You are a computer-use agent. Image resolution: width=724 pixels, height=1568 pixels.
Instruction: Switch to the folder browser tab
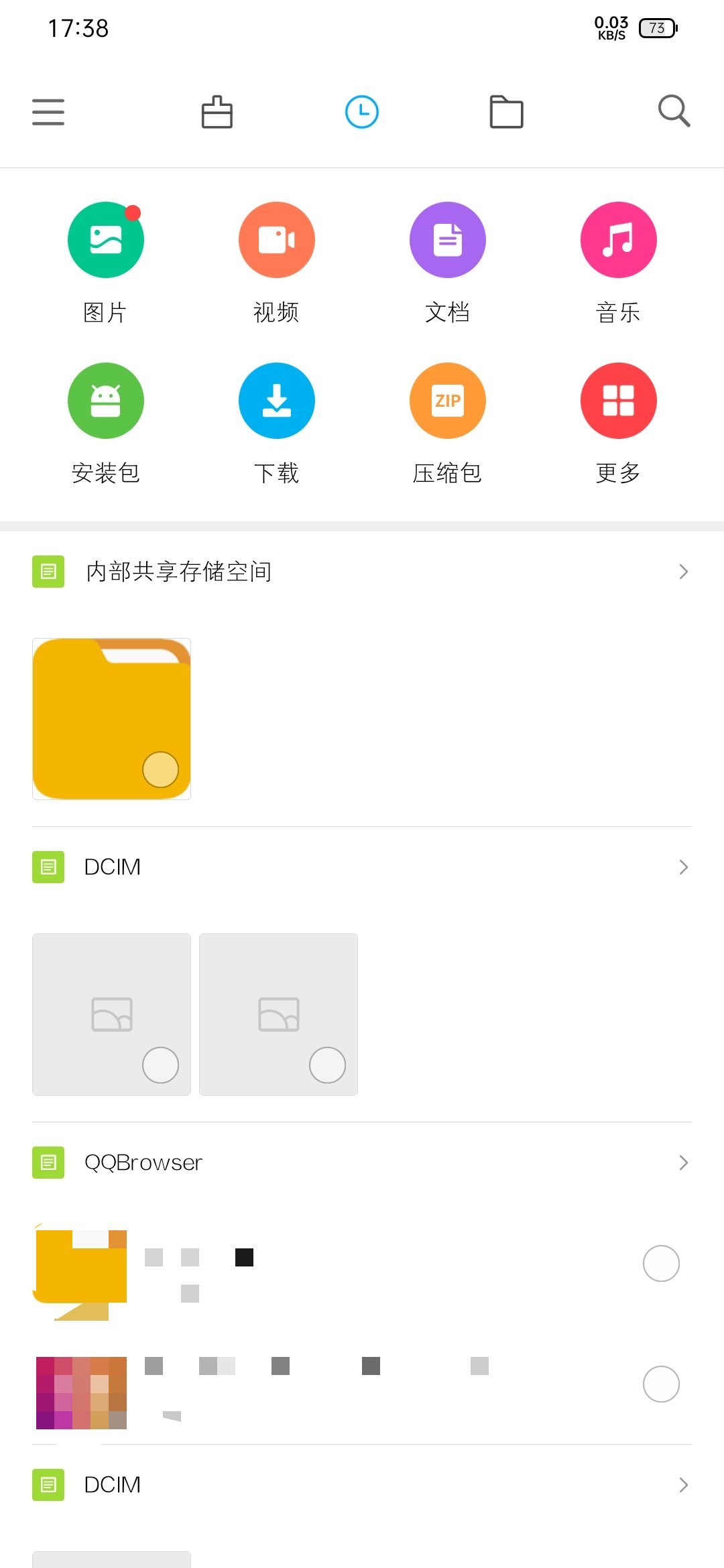pyautogui.click(x=507, y=112)
